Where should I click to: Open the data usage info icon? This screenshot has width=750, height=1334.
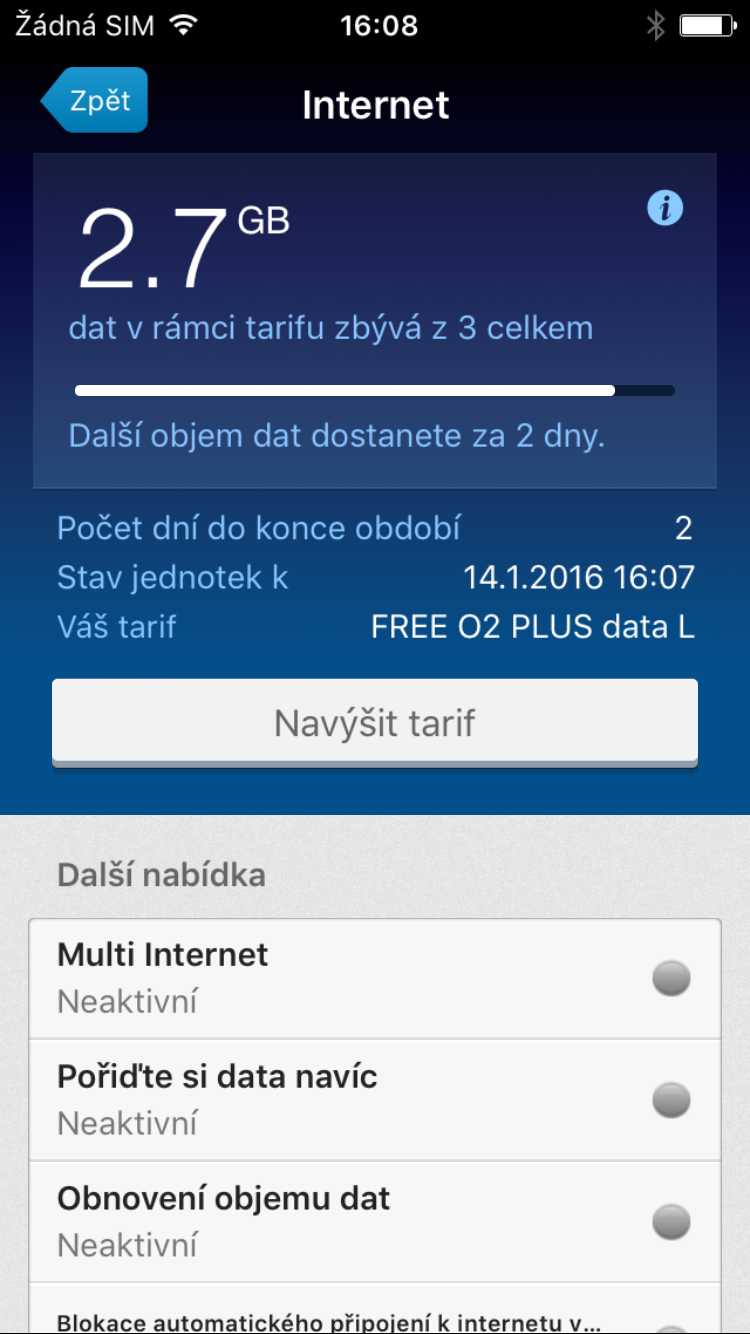(665, 208)
